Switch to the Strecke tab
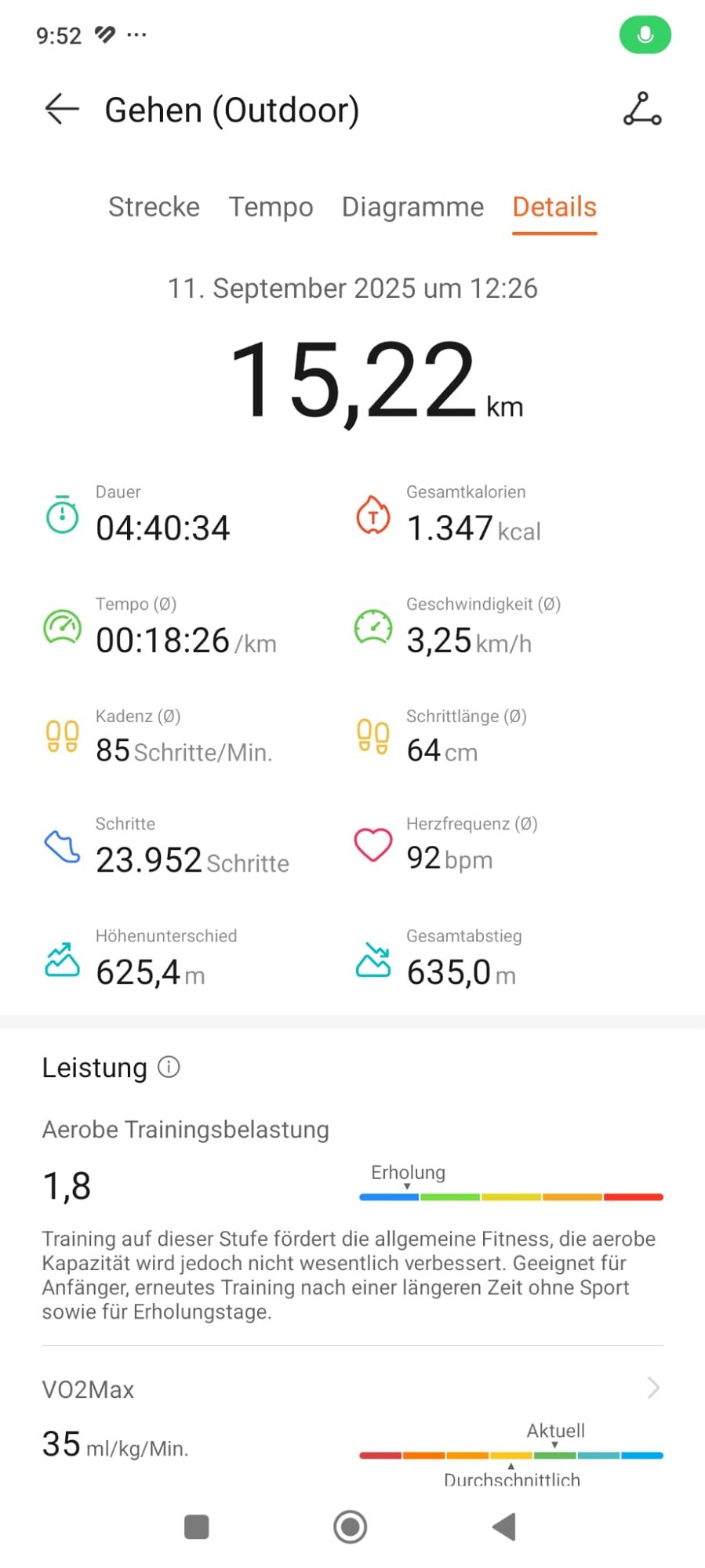 point(154,207)
